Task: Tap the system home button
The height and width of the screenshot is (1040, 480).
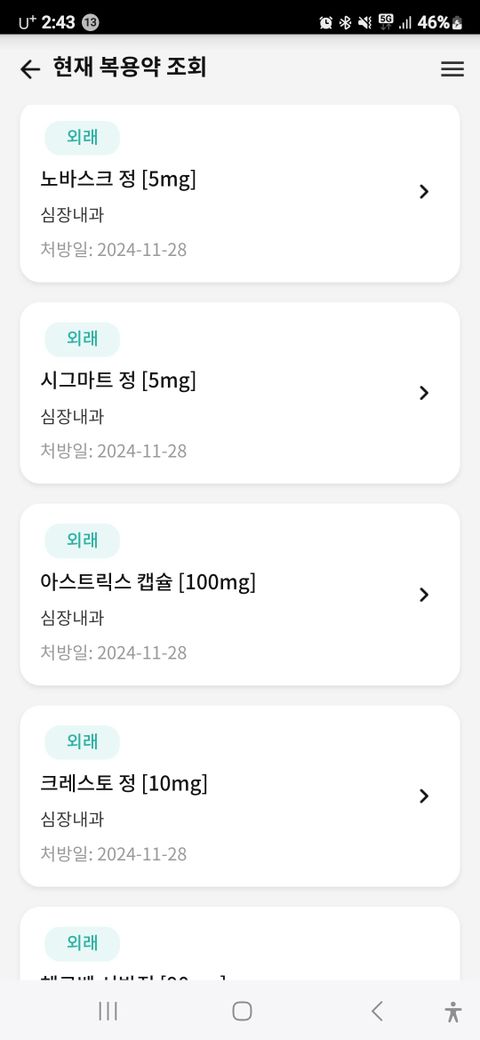Action: click(242, 1011)
